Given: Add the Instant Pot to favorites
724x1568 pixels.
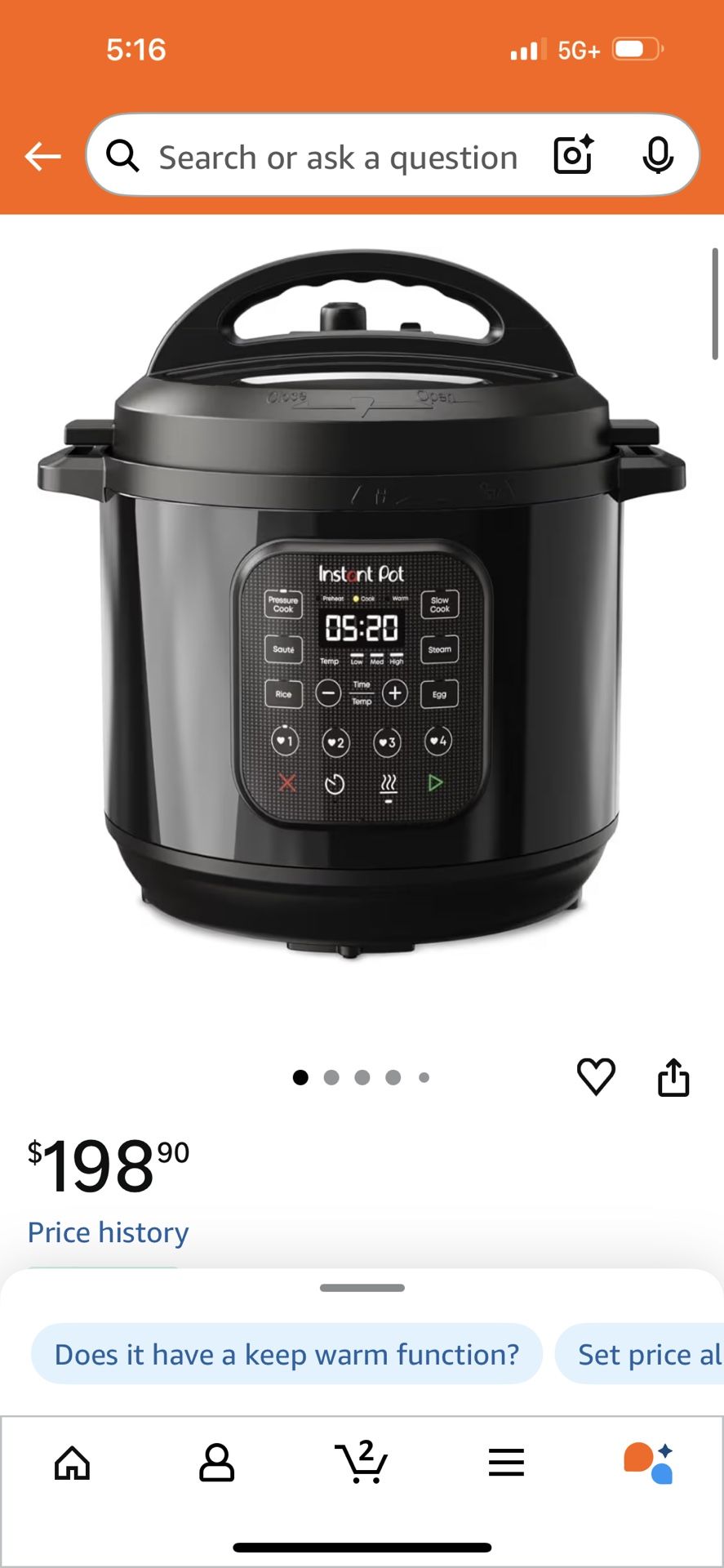Looking at the screenshot, I should [x=596, y=1076].
